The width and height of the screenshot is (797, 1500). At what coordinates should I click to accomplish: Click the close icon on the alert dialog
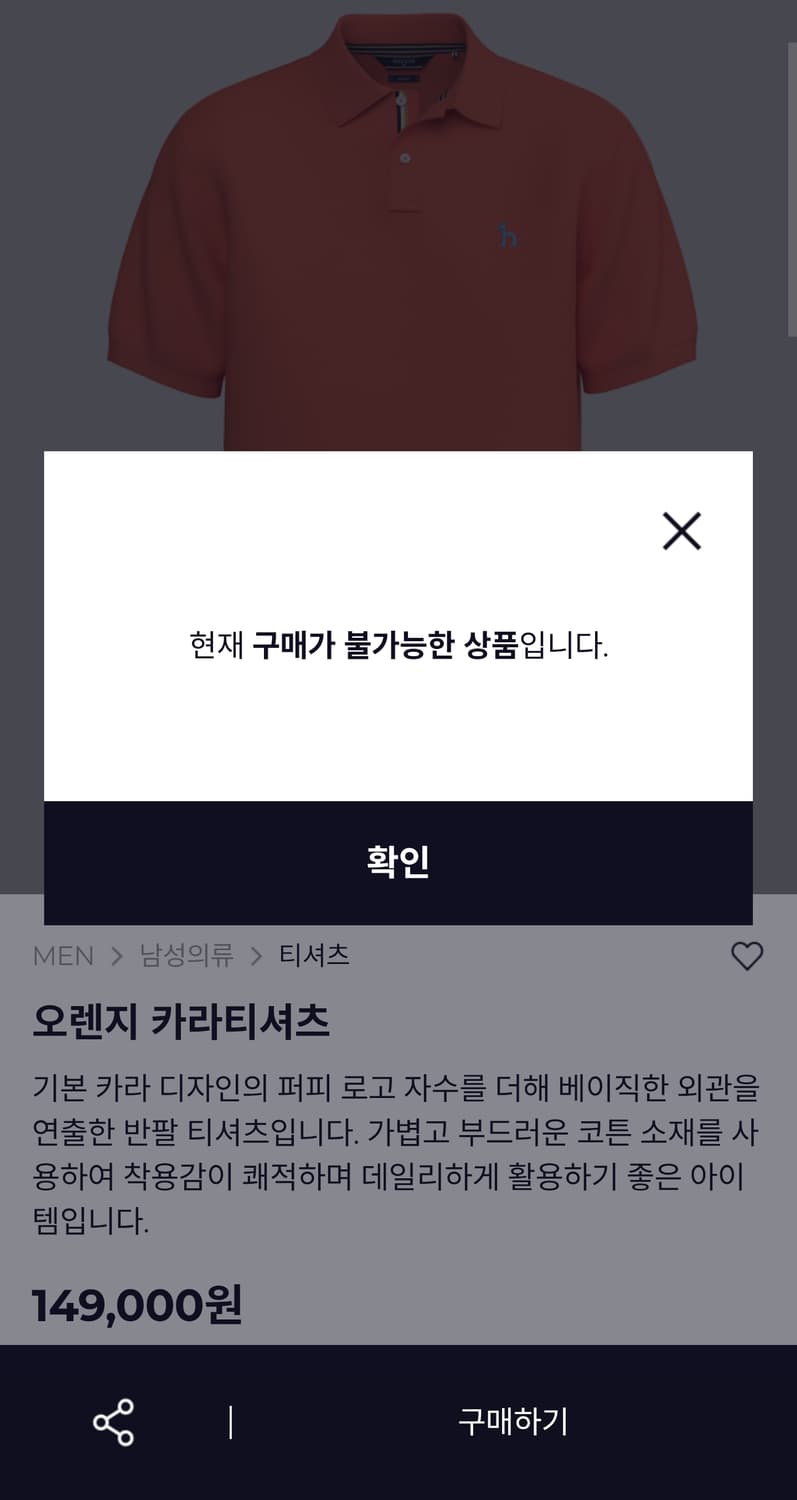click(682, 531)
